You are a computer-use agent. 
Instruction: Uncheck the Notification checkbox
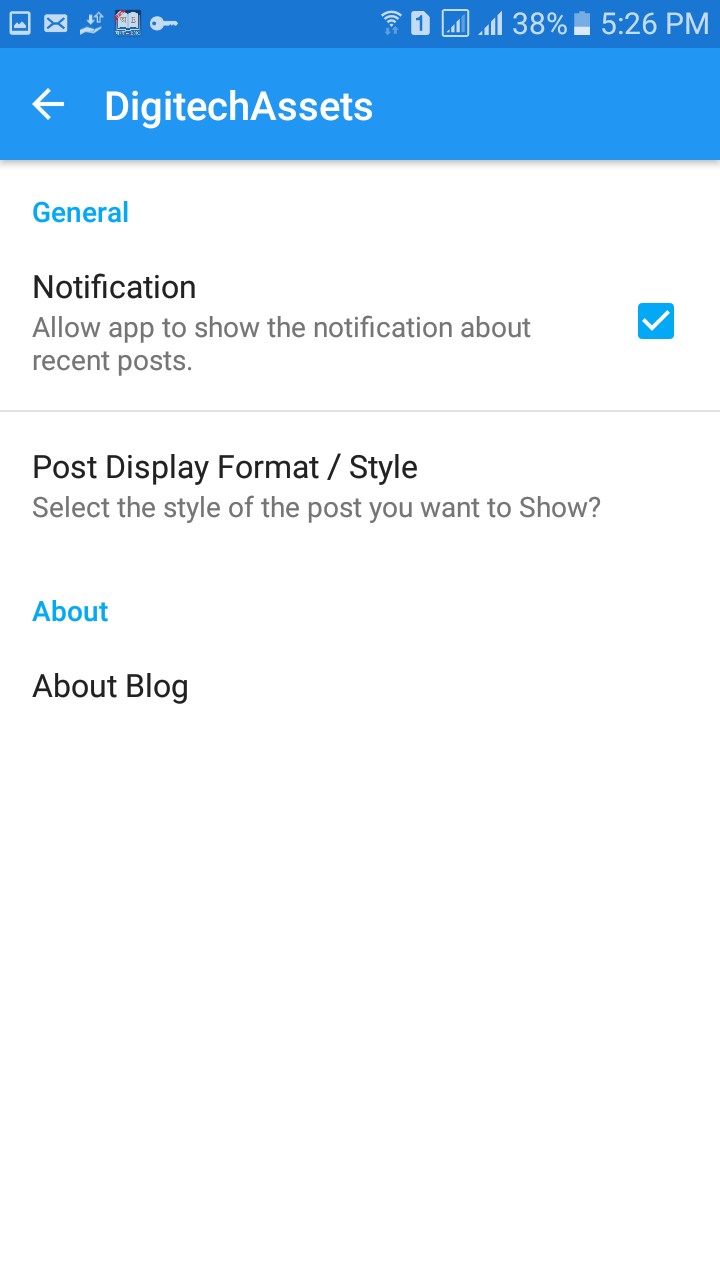click(x=655, y=321)
